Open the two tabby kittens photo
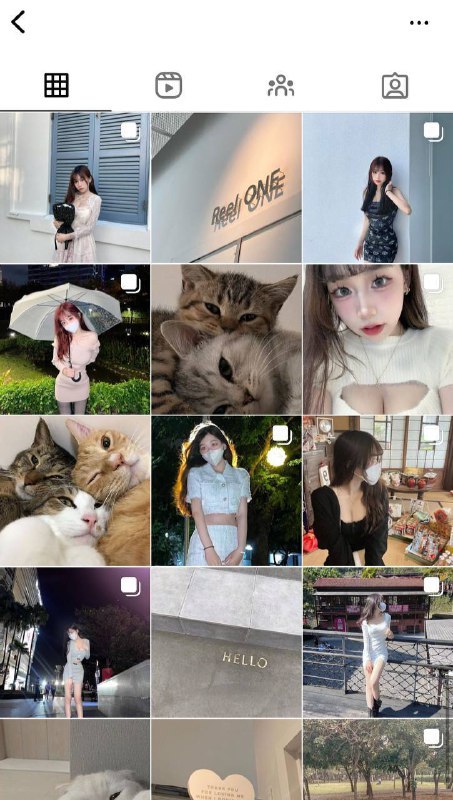The width and height of the screenshot is (453, 800). tap(226, 339)
